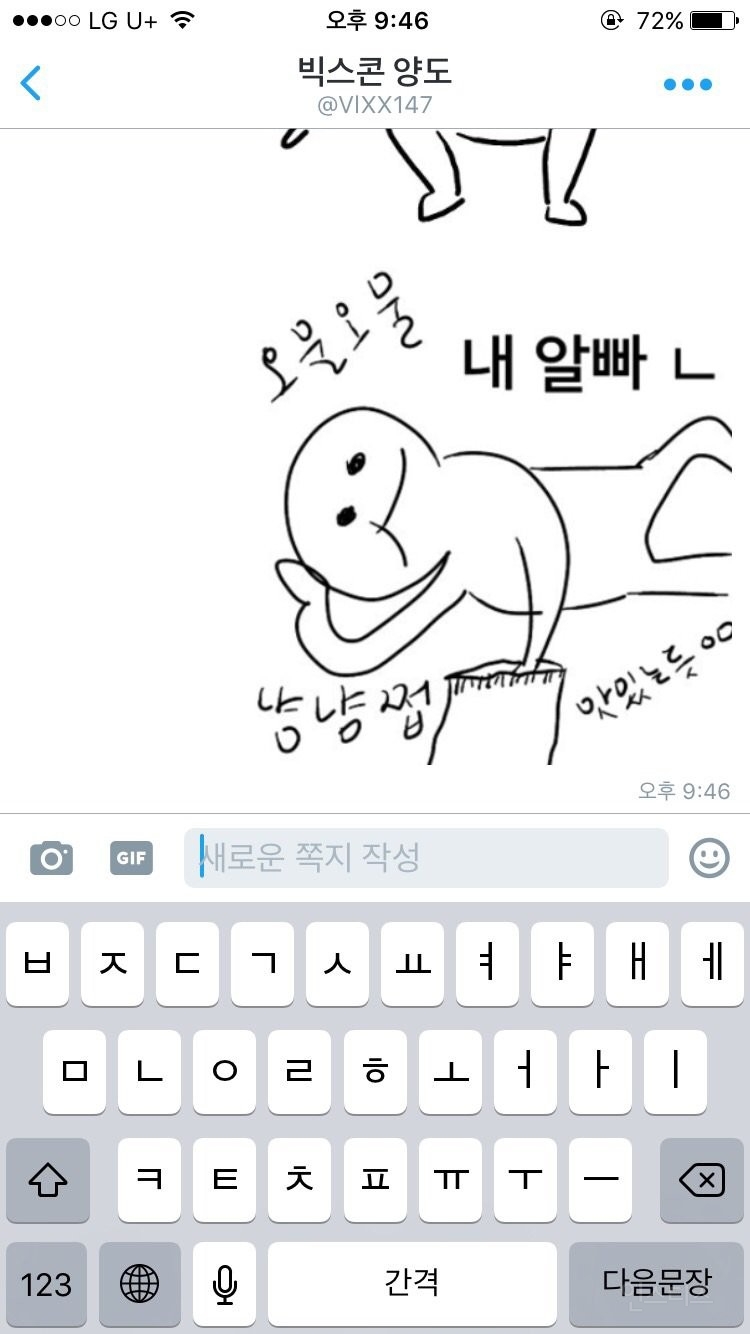Switch to the 123 numeric keyboard
The width and height of the screenshot is (750, 1334).
[x=47, y=1286]
